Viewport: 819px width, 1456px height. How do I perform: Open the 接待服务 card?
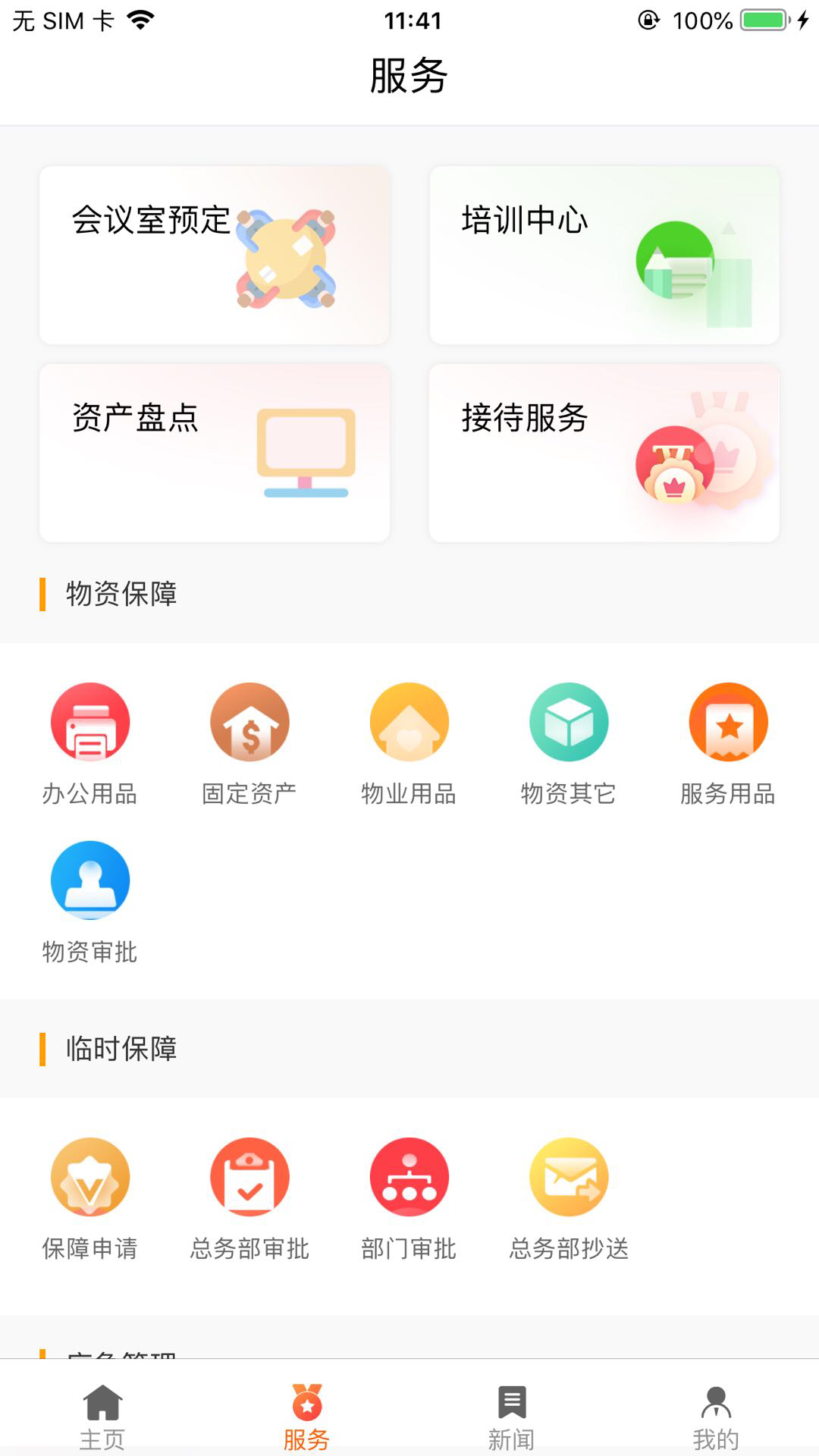click(x=604, y=453)
